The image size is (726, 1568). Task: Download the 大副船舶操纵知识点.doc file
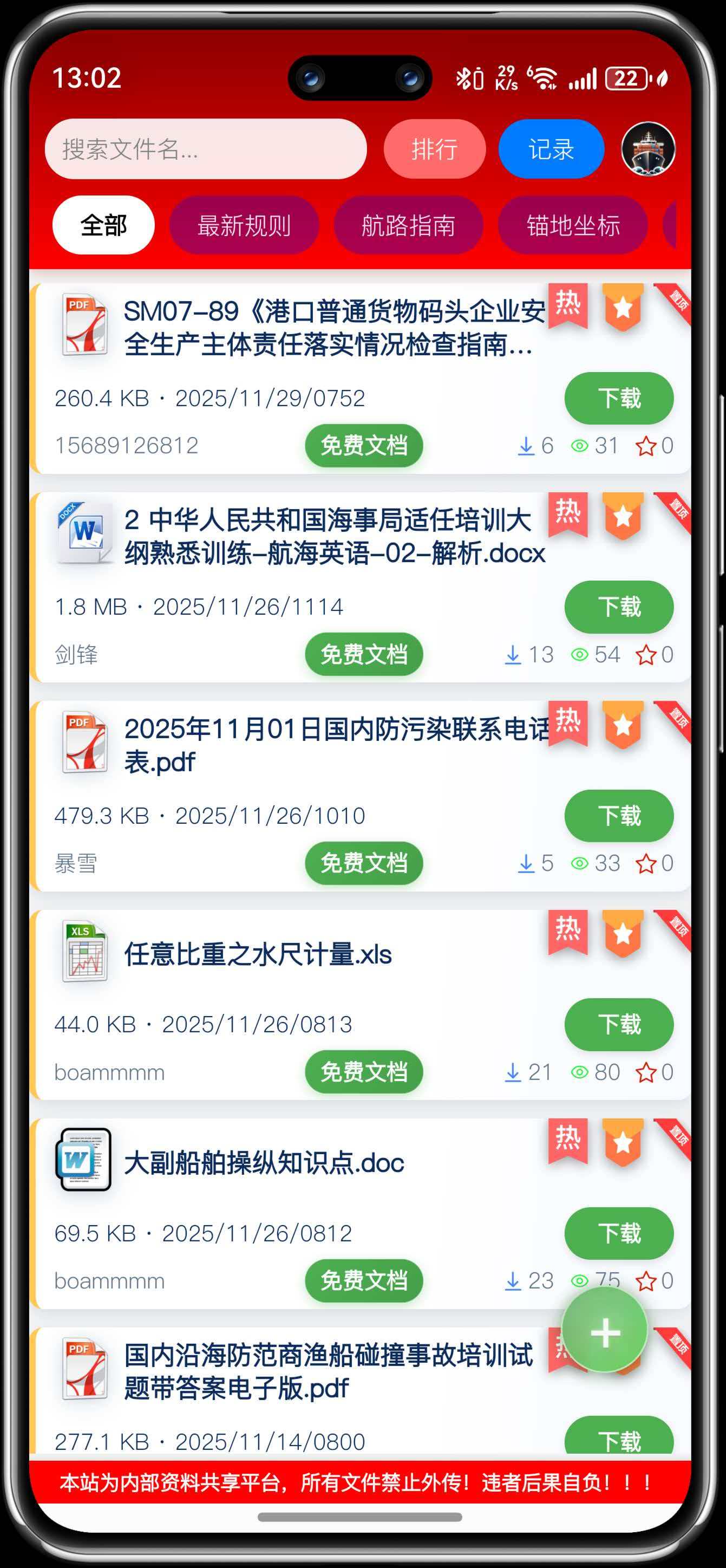[619, 1234]
